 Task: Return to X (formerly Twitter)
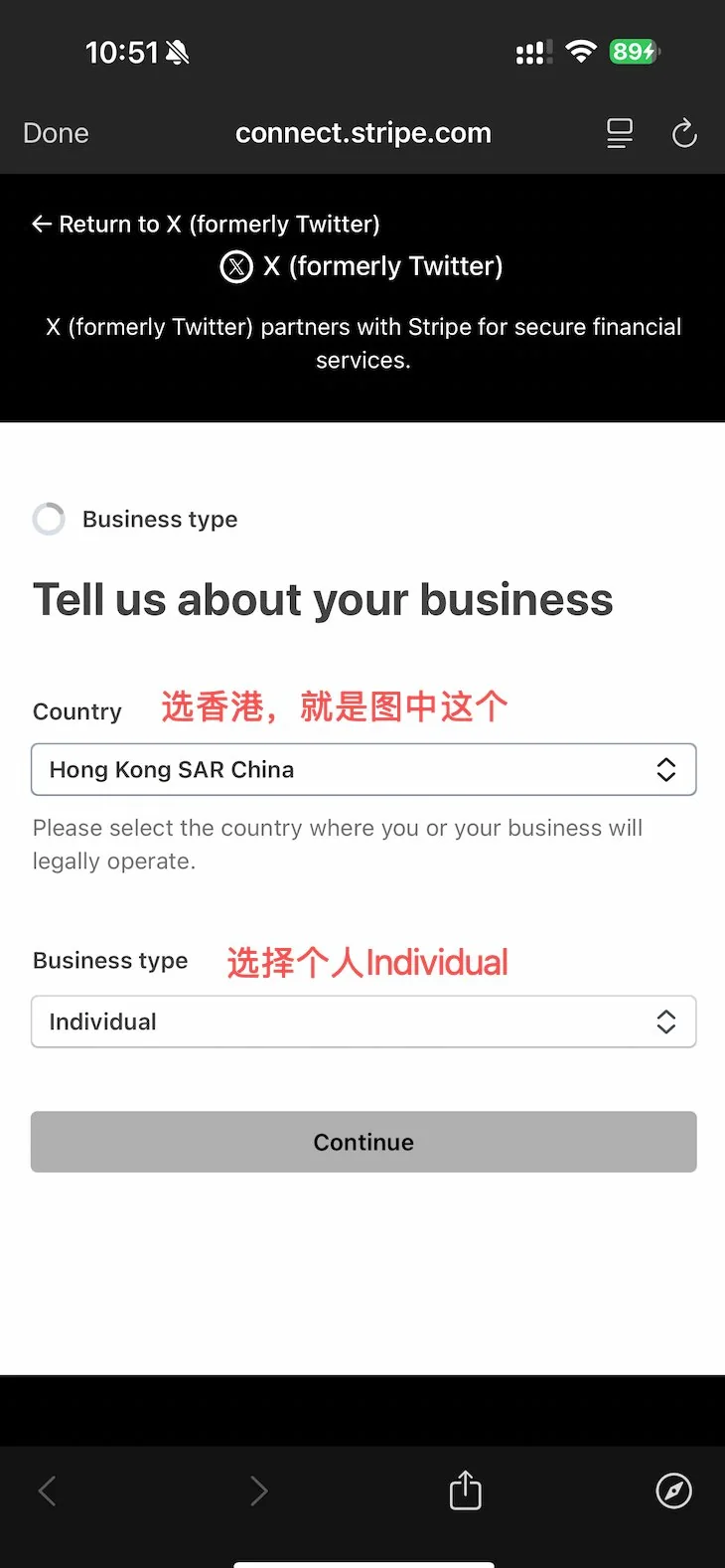[x=206, y=225]
